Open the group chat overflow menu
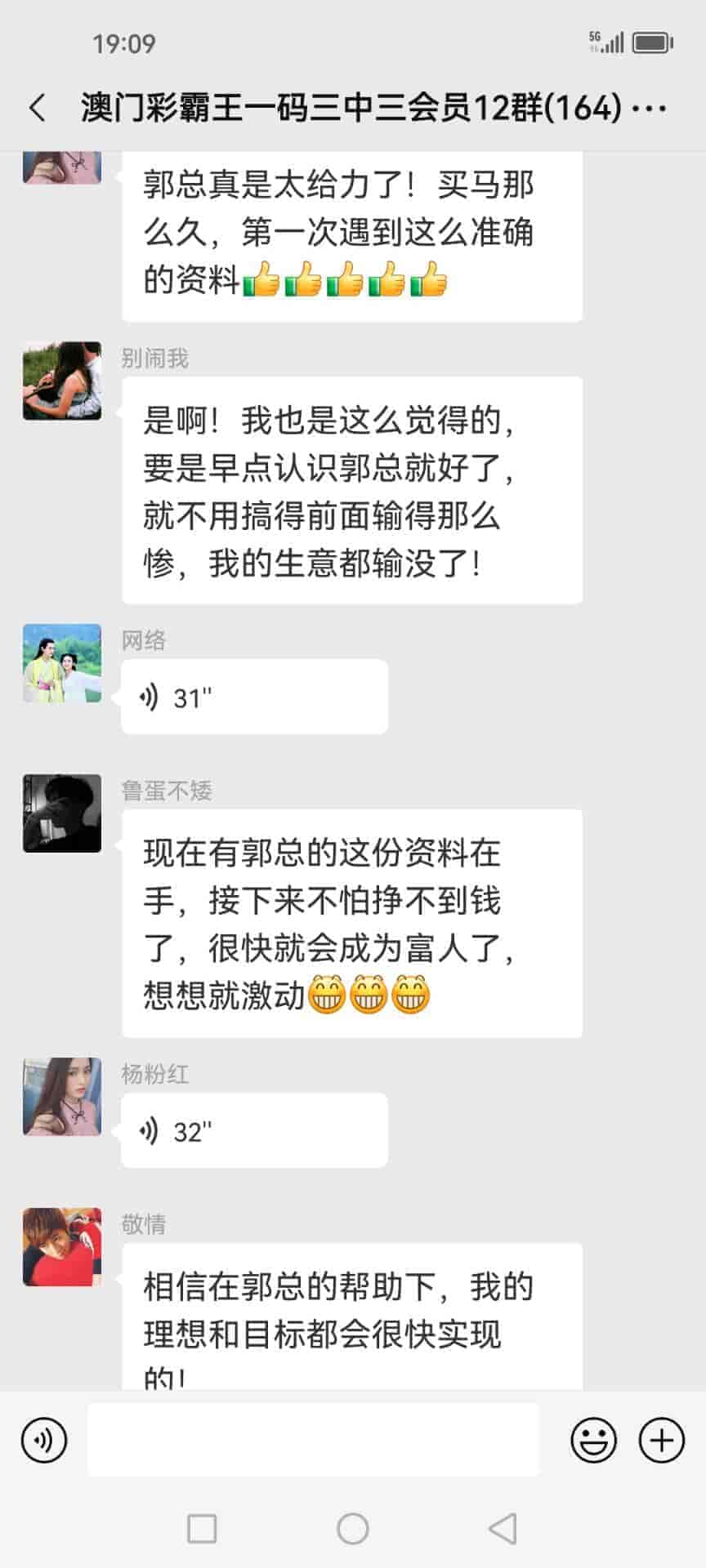The height and width of the screenshot is (1568, 706). pyautogui.click(x=650, y=108)
